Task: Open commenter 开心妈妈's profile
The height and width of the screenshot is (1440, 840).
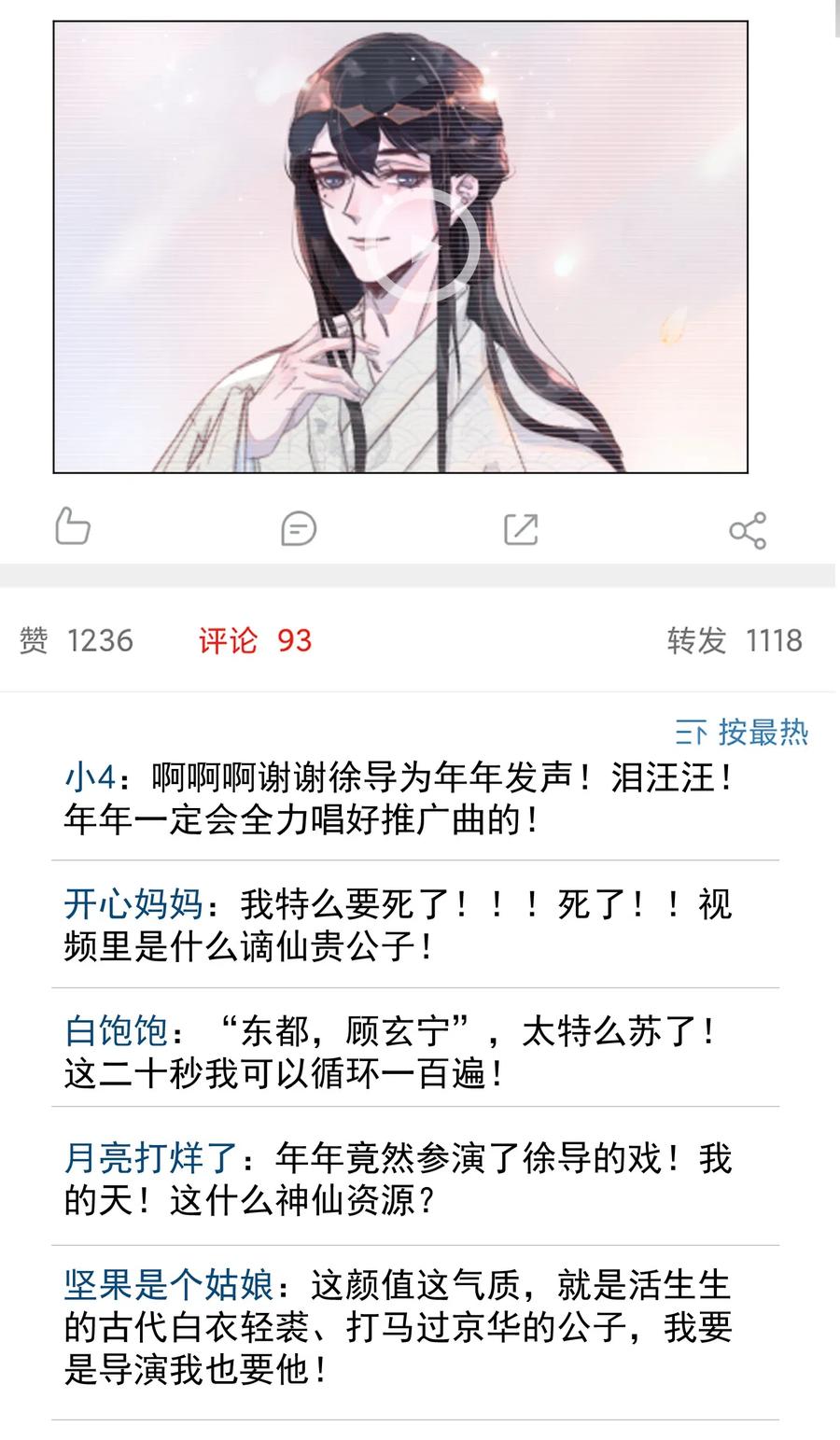Action: tap(133, 904)
